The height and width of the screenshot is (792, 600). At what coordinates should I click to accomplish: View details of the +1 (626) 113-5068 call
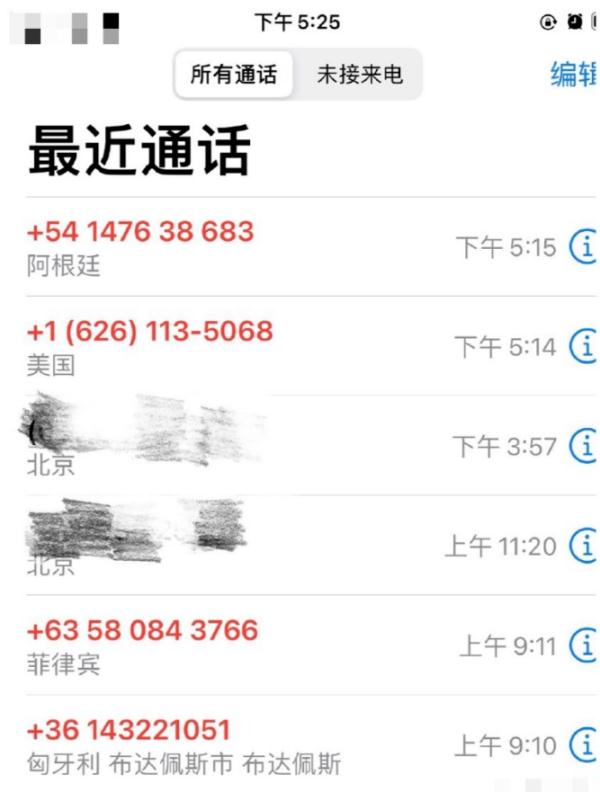pos(583,346)
